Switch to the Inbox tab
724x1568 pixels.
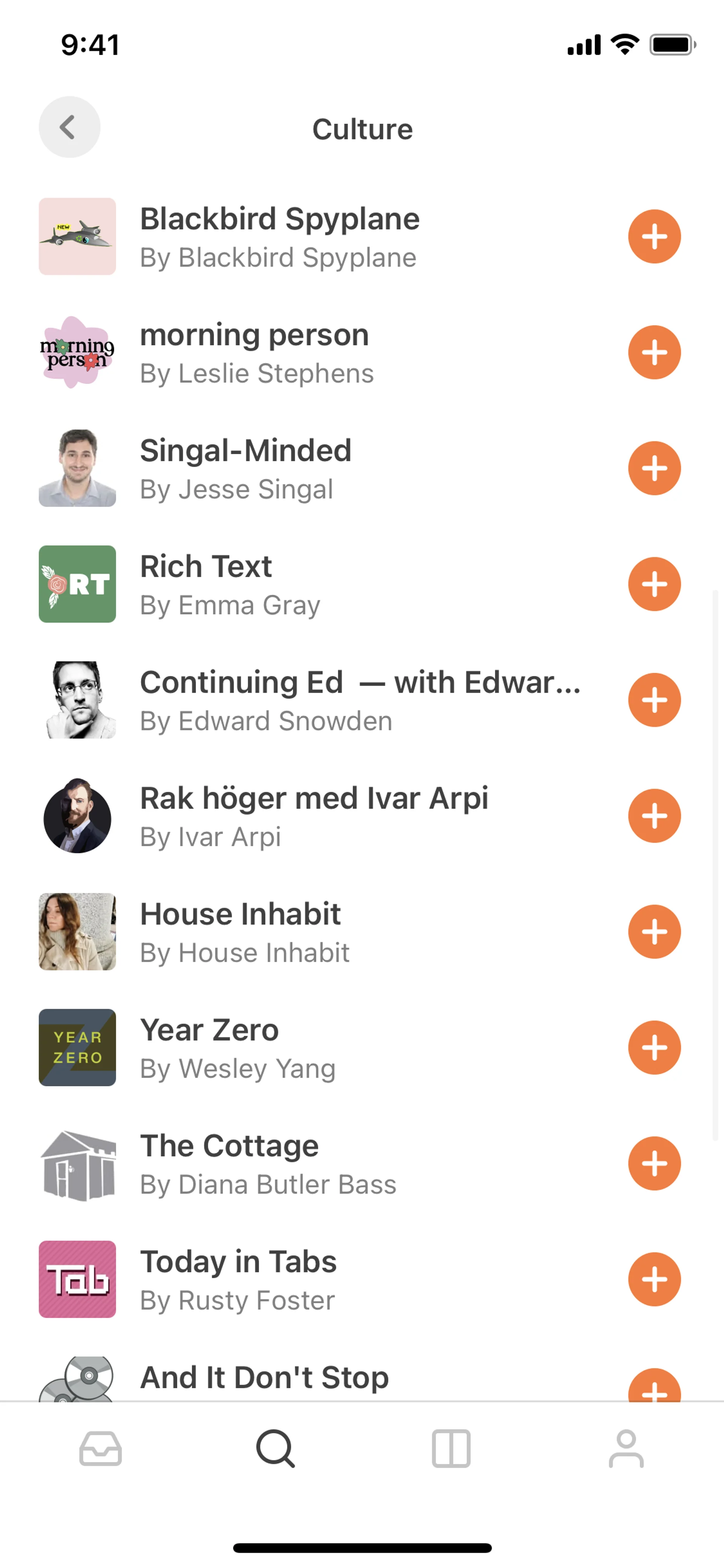(x=100, y=1449)
